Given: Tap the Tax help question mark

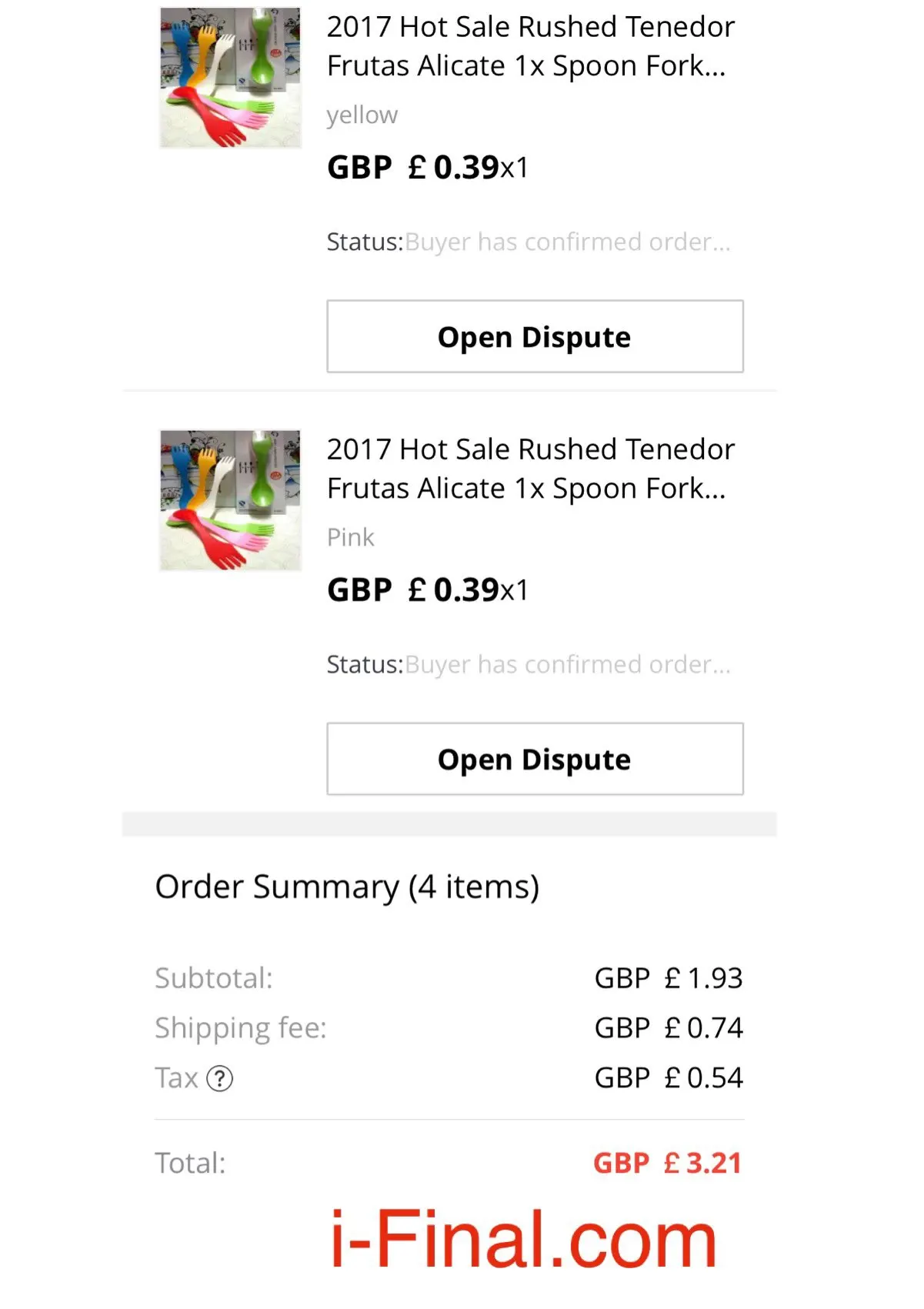Looking at the screenshot, I should point(220,1078).
